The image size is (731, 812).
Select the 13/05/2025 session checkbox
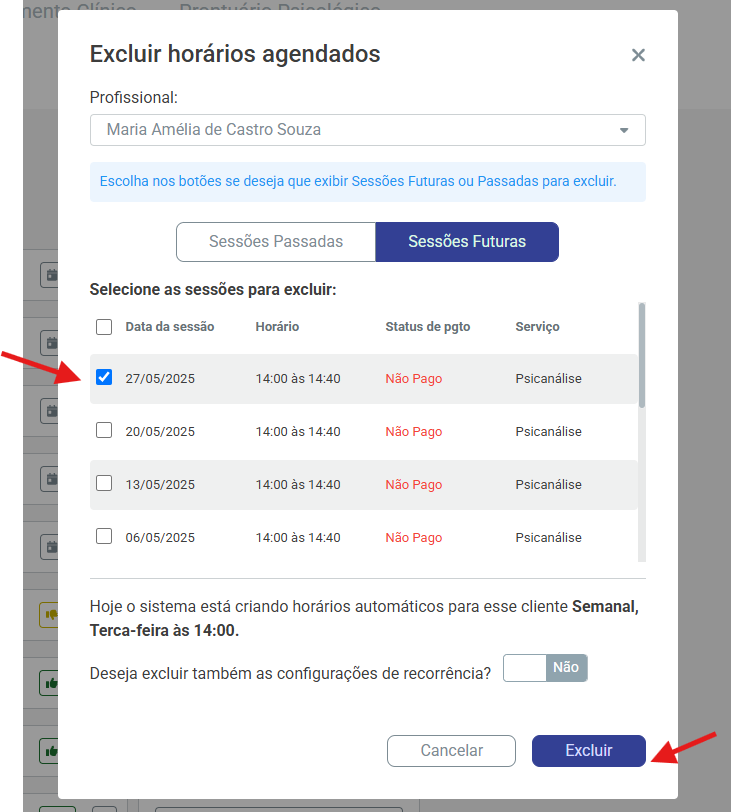(104, 483)
